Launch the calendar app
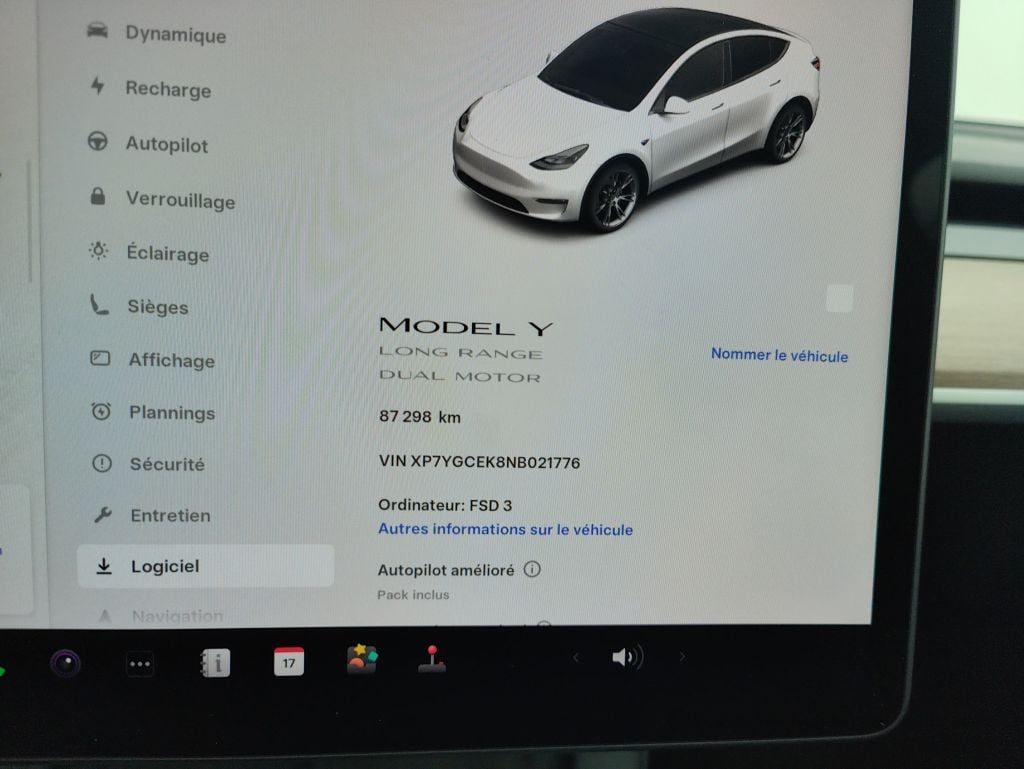Screen dimensions: 1024x769 coord(289,661)
